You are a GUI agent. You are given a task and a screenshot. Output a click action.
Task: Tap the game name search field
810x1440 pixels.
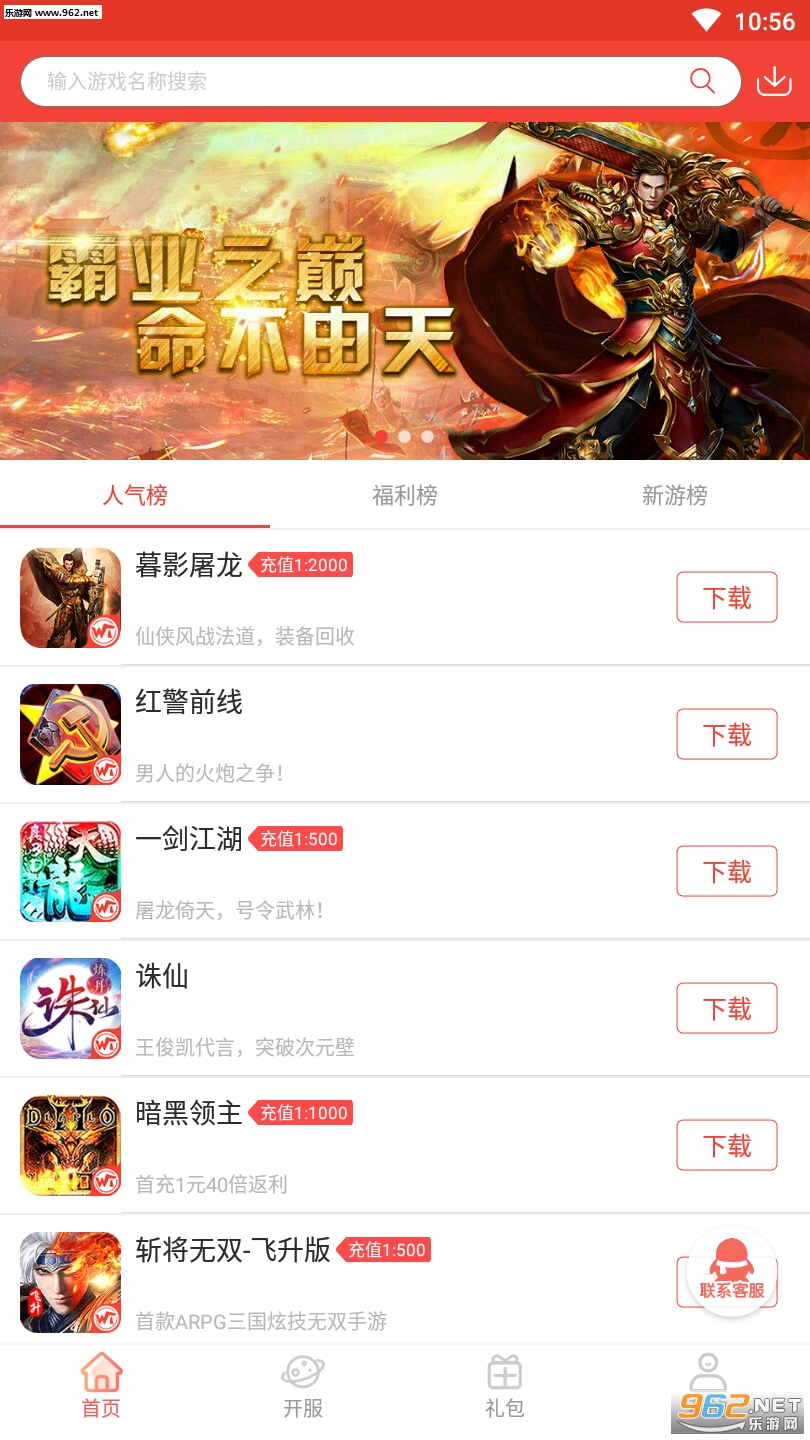pos(350,82)
